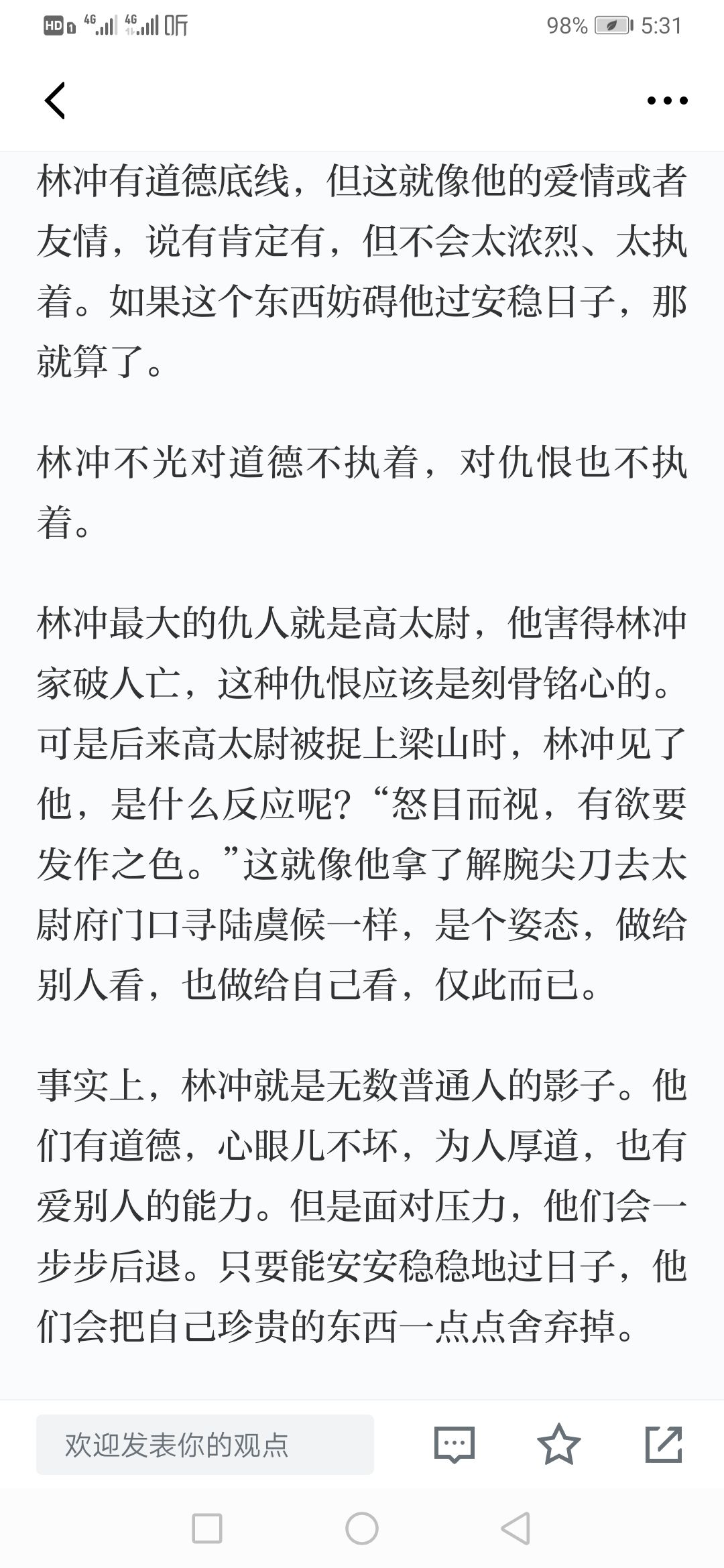Open recent apps with the square button
This screenshot has width=724, height=1568.
coord(207,1528)
